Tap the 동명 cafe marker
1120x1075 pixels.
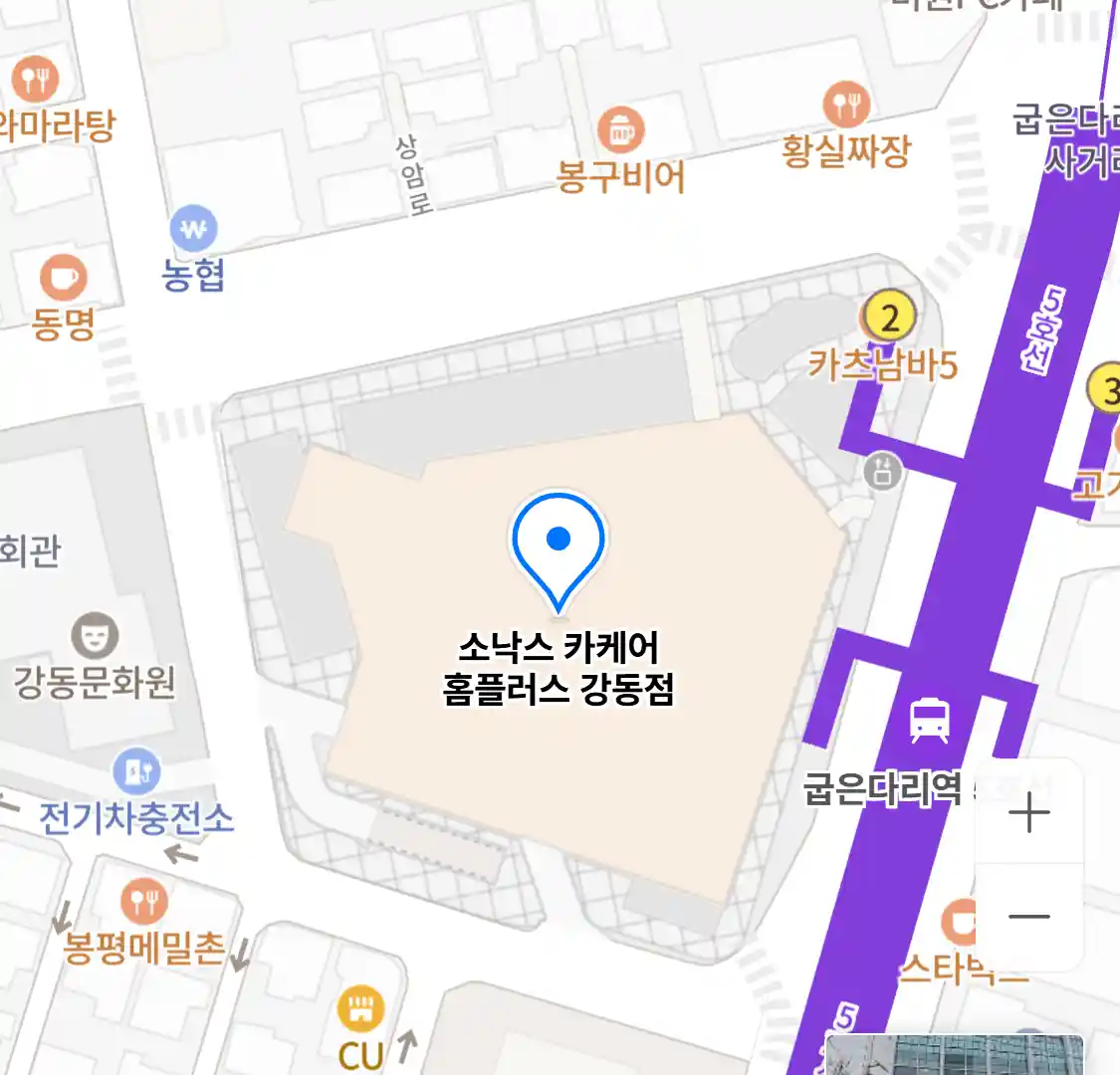[64, 278]
